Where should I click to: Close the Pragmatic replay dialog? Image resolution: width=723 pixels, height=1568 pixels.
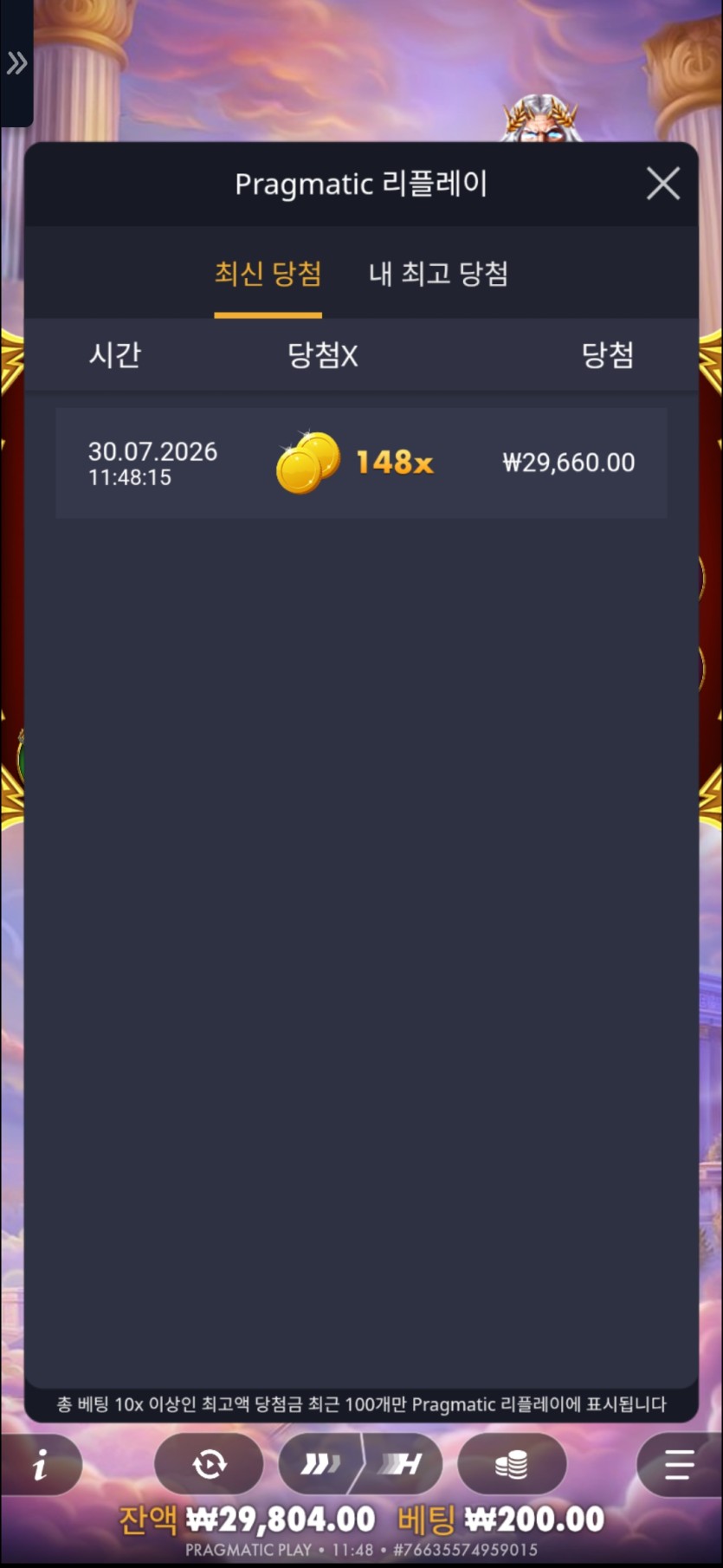tap(663, 184)
